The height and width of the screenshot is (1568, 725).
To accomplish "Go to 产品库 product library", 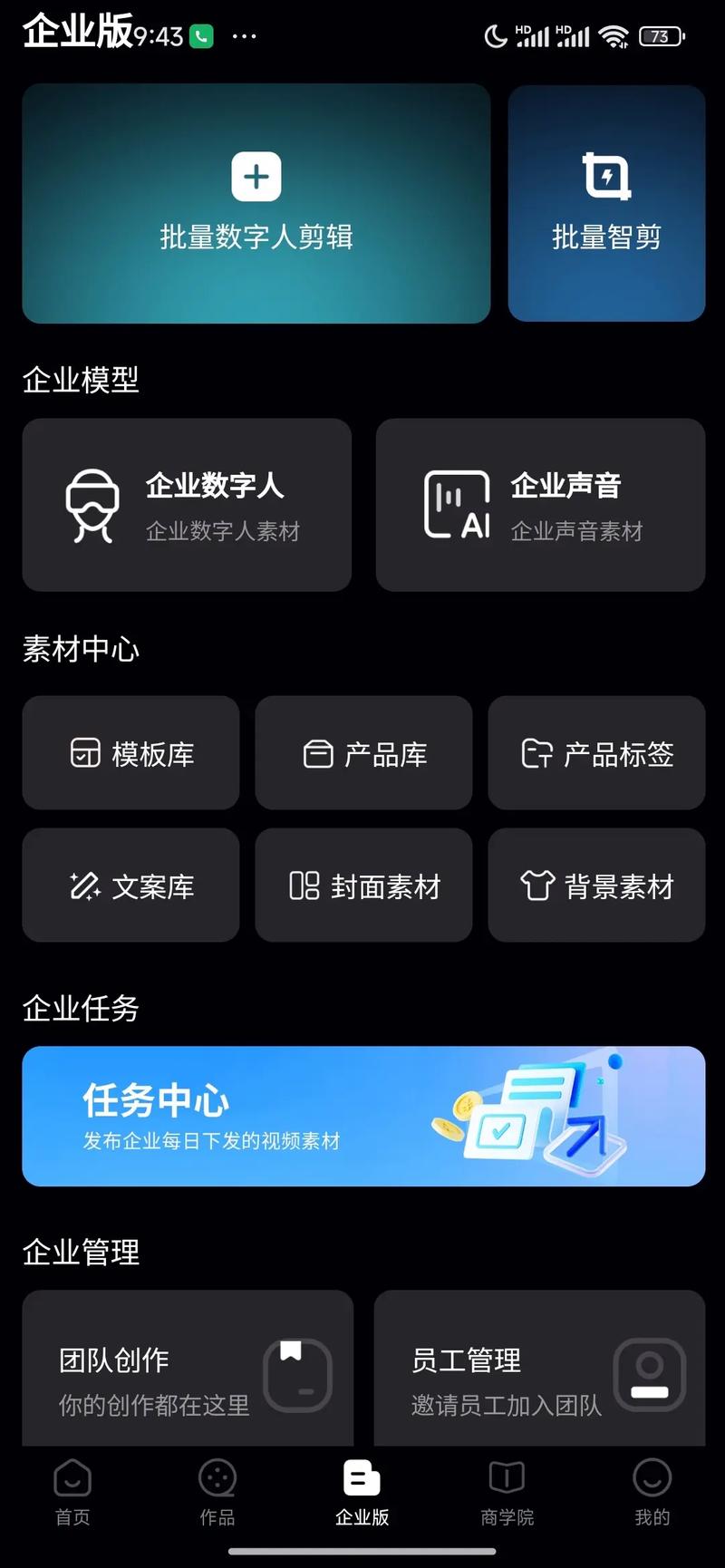I will (x=363, y=753).
